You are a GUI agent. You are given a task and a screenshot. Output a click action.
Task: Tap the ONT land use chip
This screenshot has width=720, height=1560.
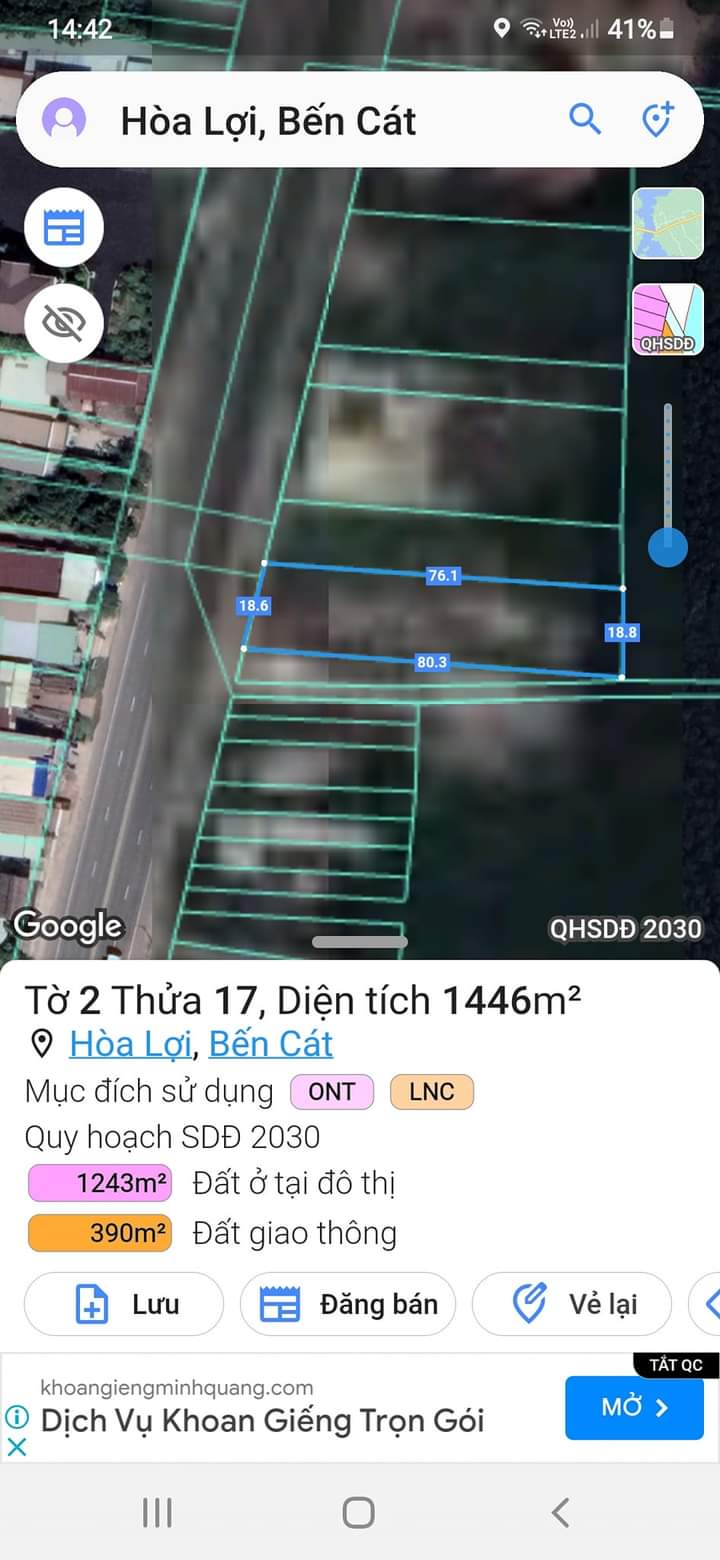click(x=332, y=1092)
